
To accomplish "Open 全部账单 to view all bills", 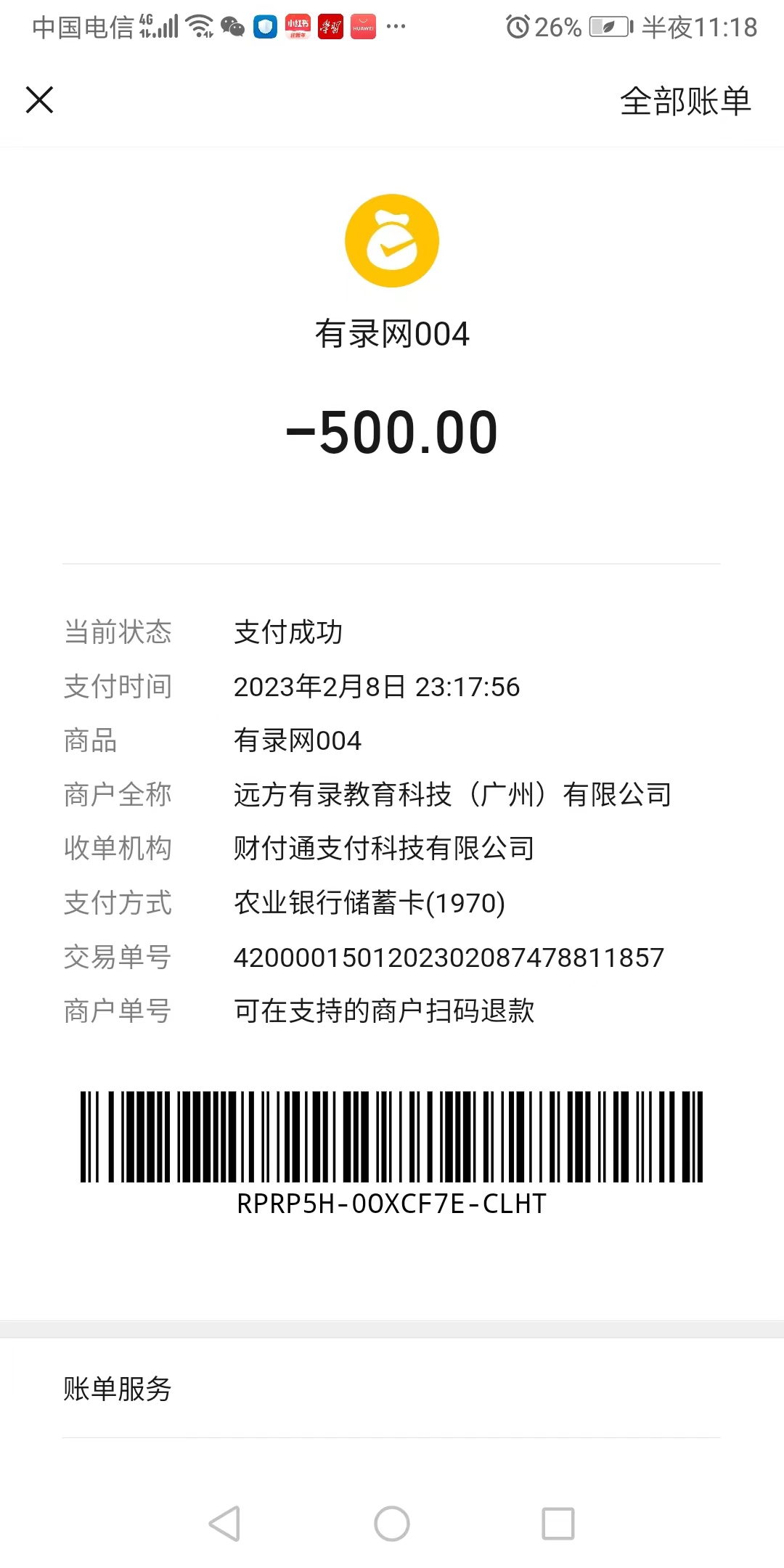I will 685,101.
